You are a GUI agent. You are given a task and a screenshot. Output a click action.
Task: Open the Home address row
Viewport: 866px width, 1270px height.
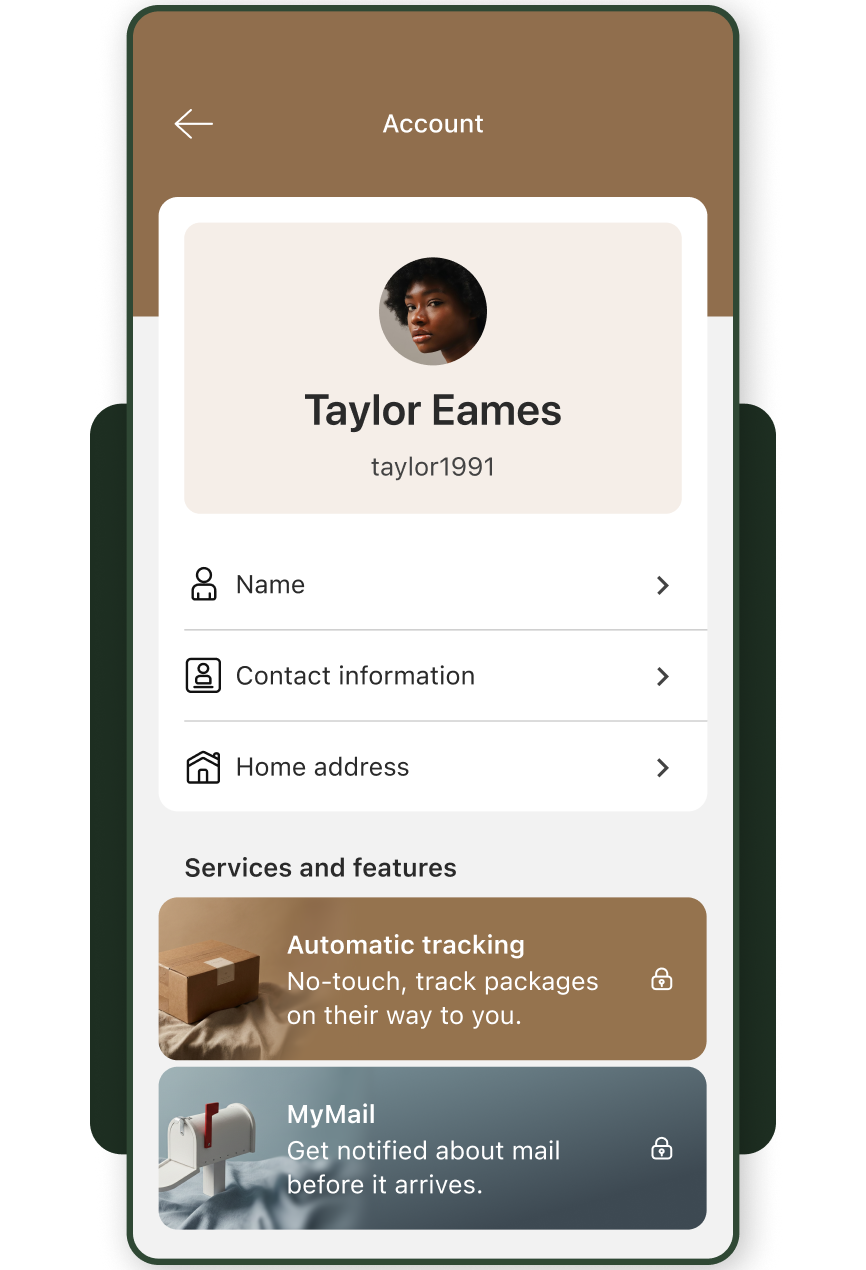pyautogui.click(x=432, y=767)
